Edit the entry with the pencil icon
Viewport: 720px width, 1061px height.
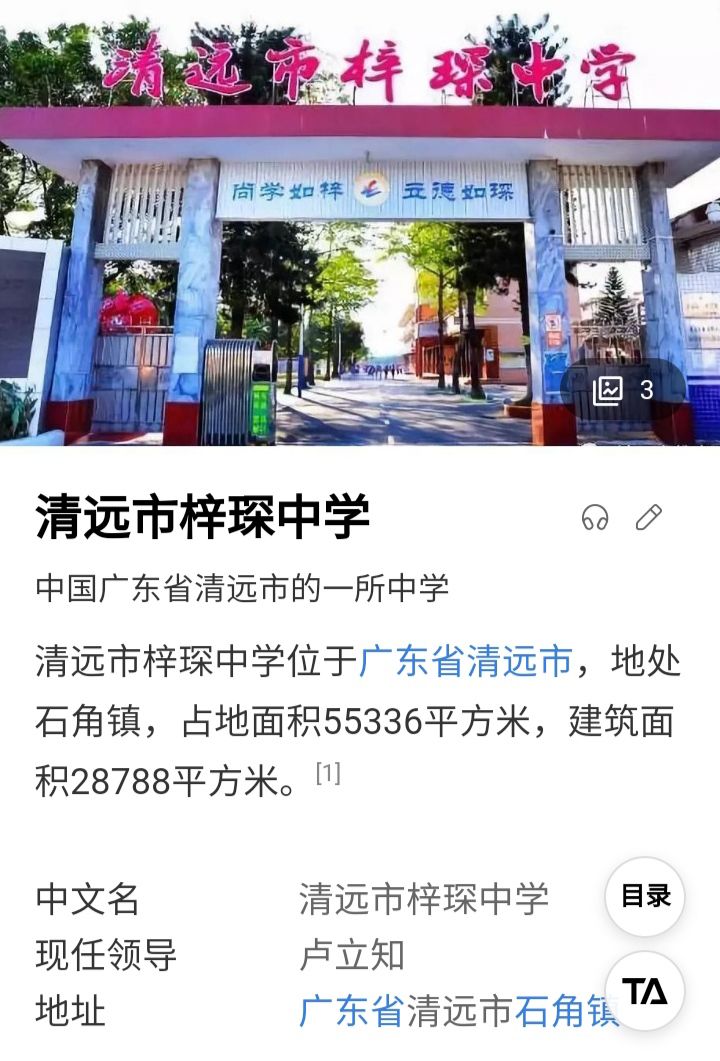click(x=649, y=517)
